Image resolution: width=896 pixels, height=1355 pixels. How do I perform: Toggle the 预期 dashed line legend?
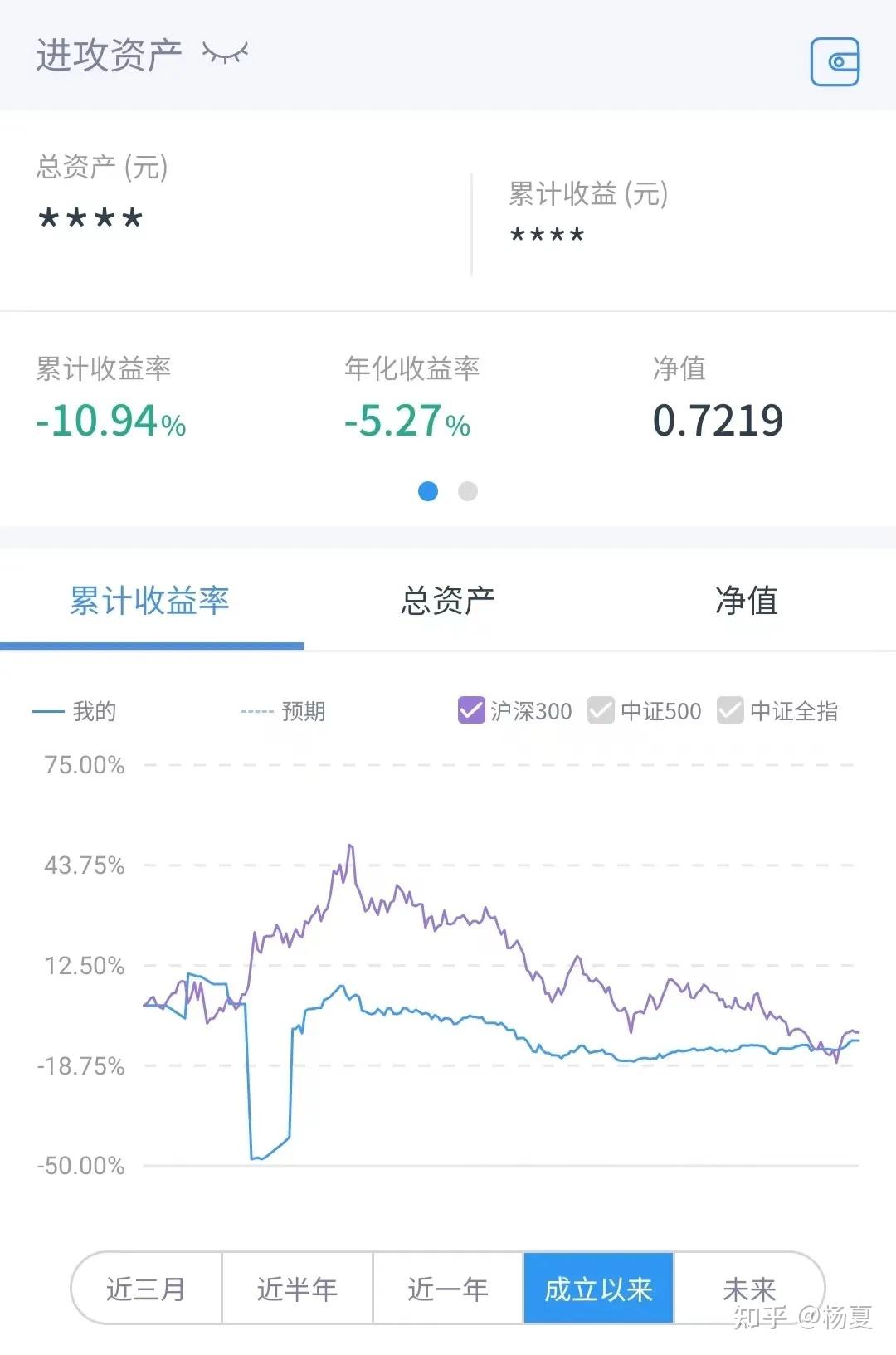[x=282, y=710]
